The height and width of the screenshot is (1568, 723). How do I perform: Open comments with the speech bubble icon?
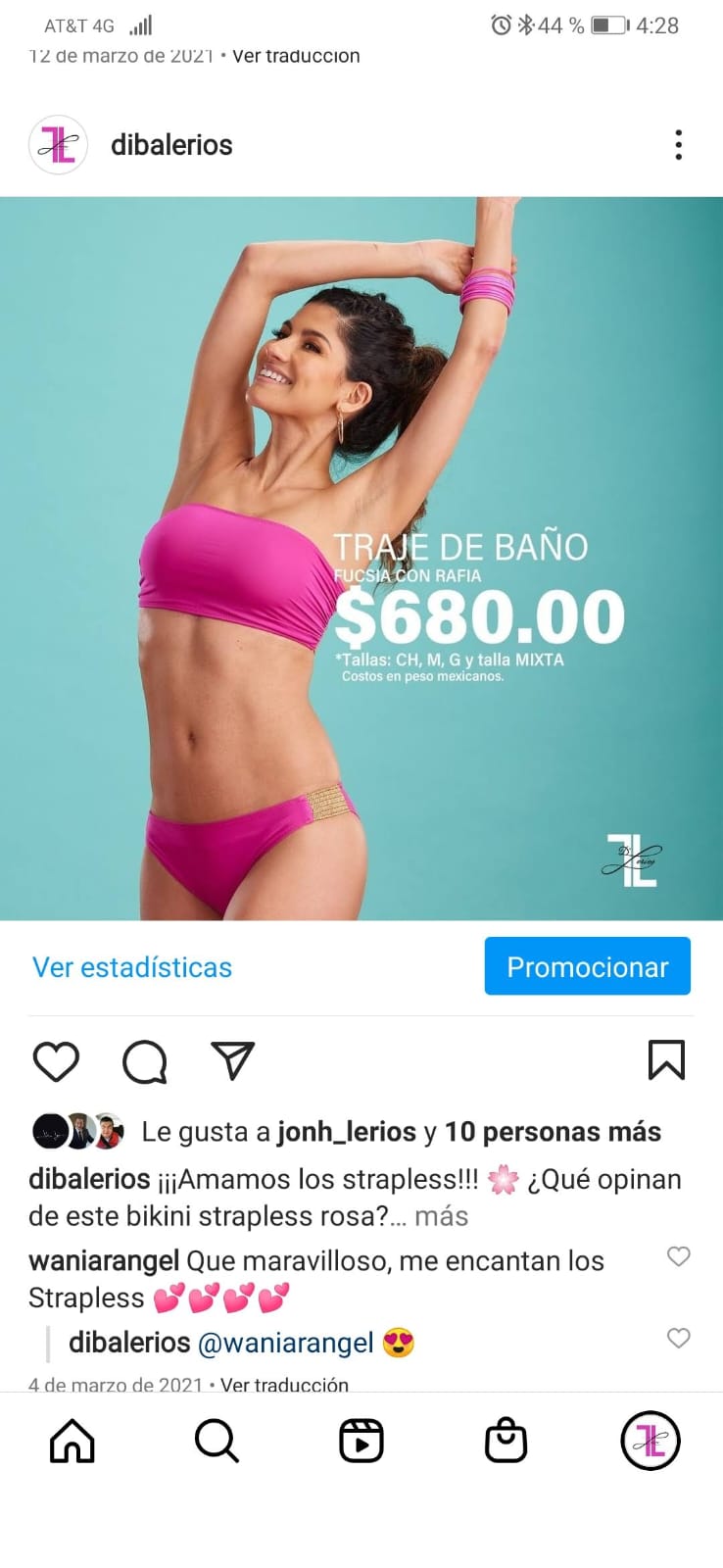click(145, 1061)
